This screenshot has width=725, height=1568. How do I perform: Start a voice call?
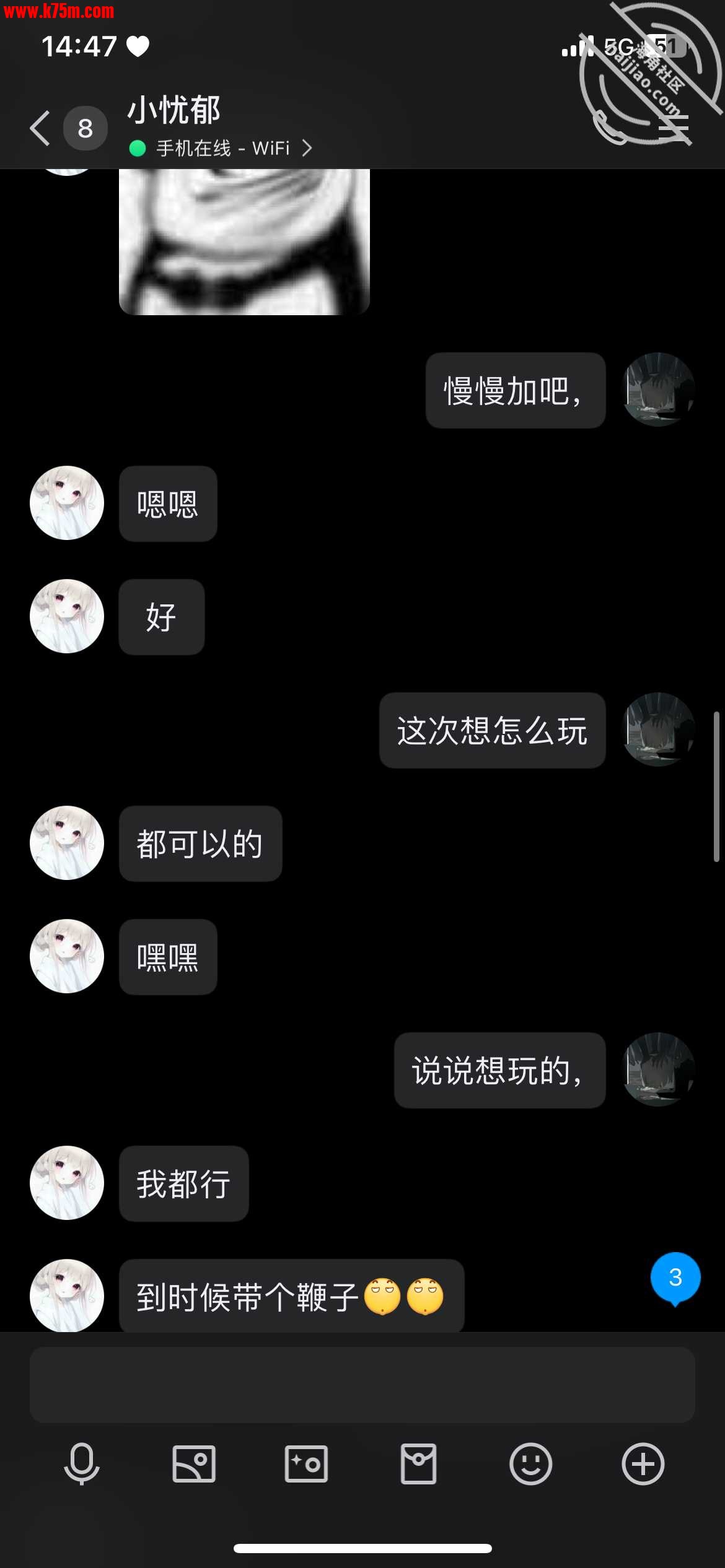[x=609, y=128]
